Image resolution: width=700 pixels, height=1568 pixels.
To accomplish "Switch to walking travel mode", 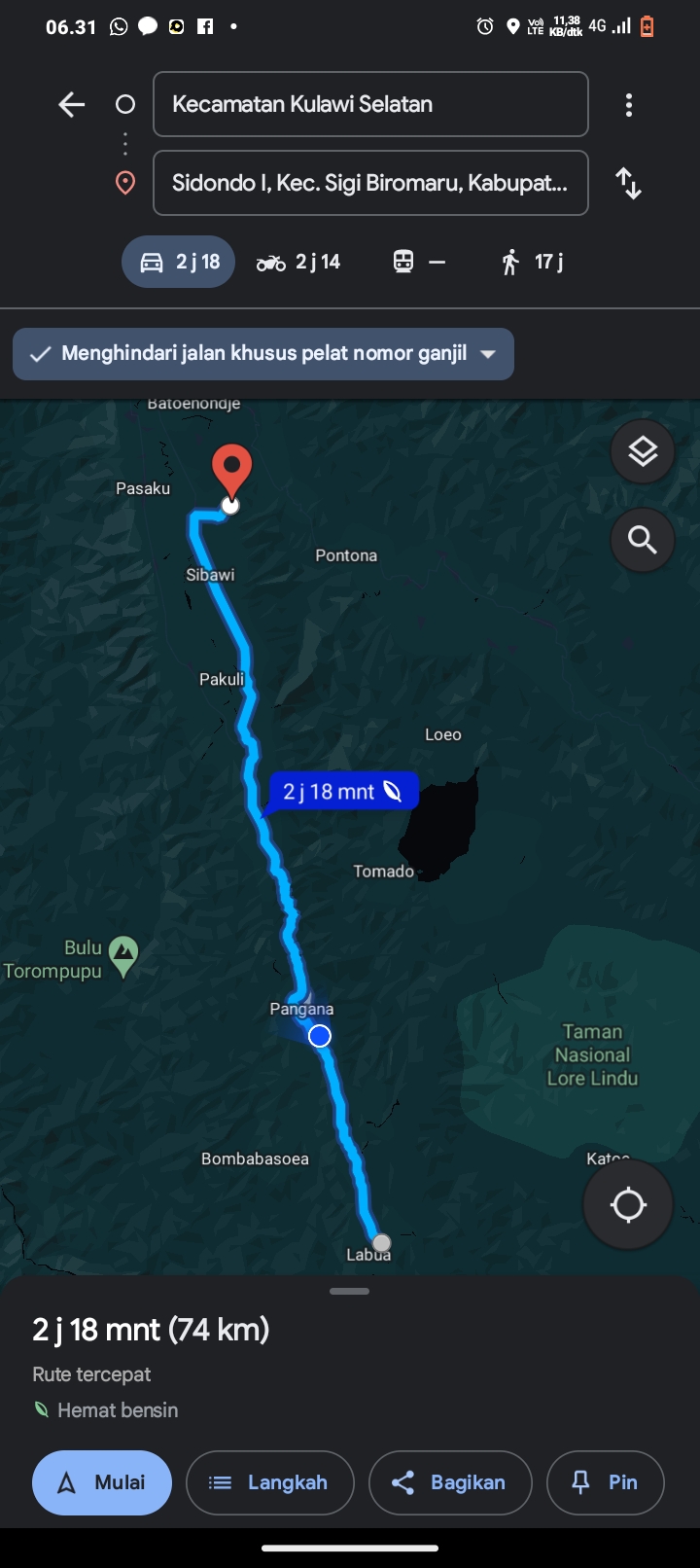I will pos(531,262).
